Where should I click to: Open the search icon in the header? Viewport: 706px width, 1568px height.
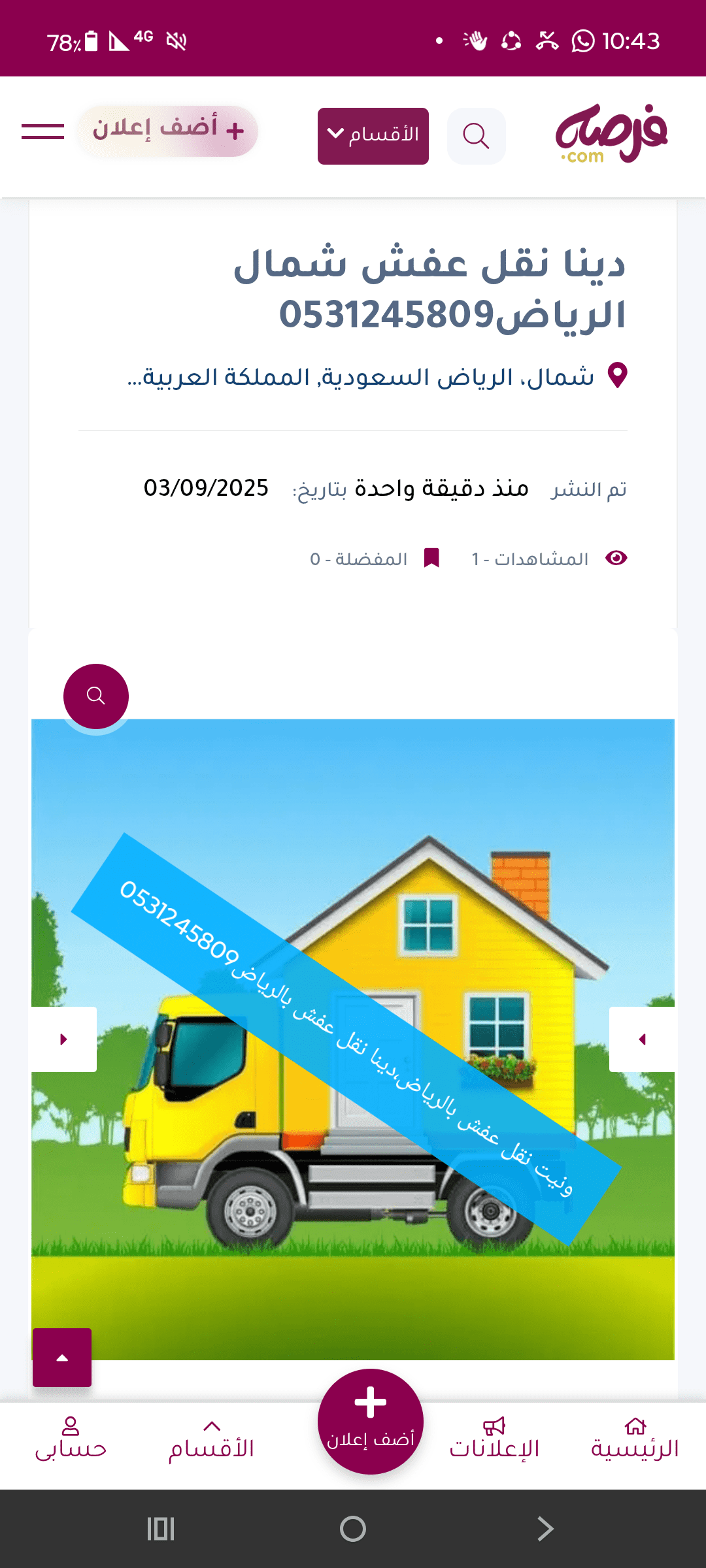tap(476, 135)
